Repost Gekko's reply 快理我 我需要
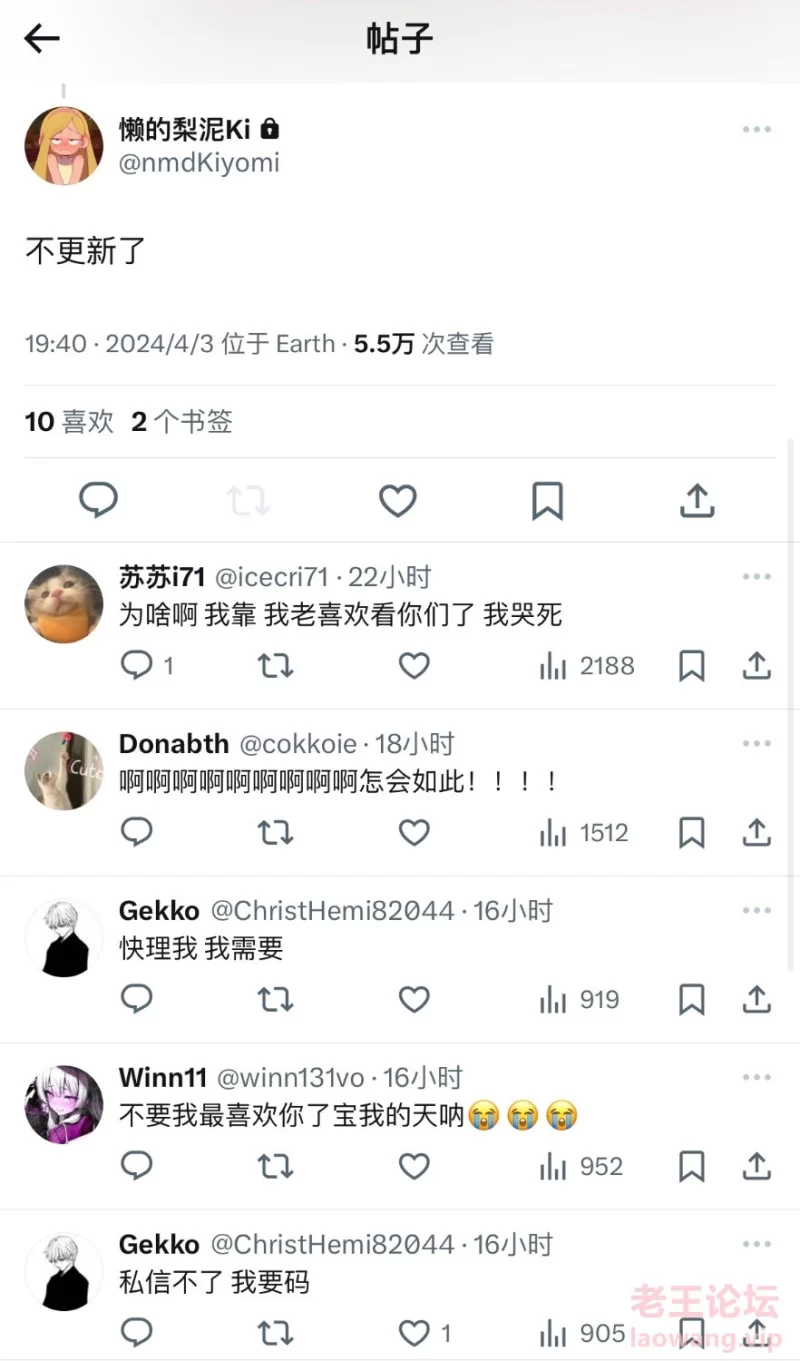Viewport: 800px width, 1361px height. 276,999
